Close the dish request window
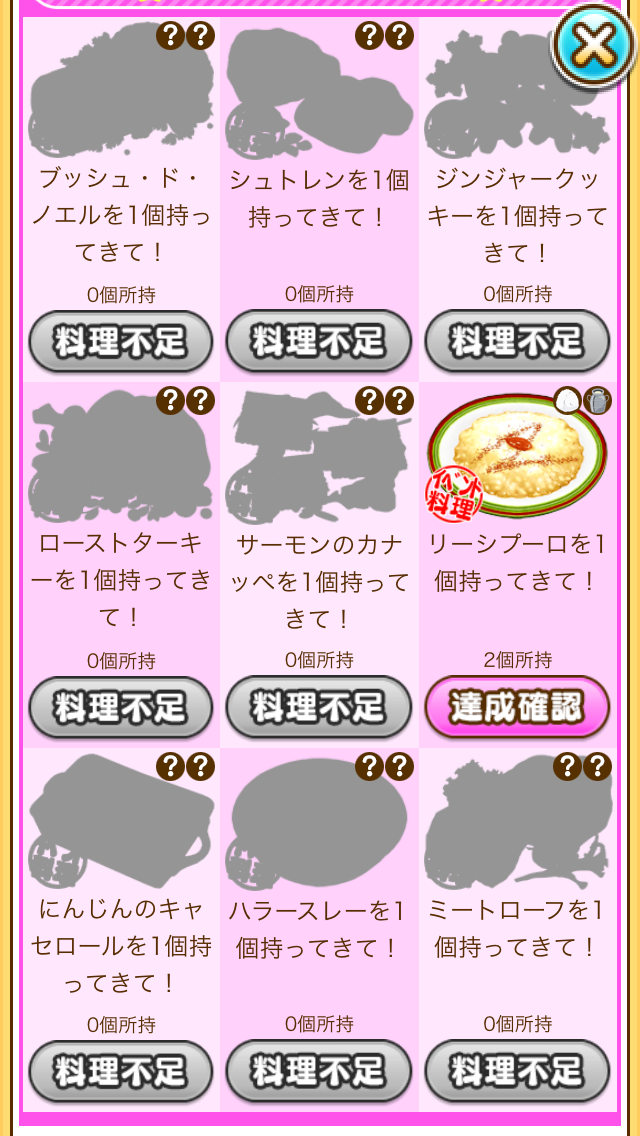 (x=598, y=43)
